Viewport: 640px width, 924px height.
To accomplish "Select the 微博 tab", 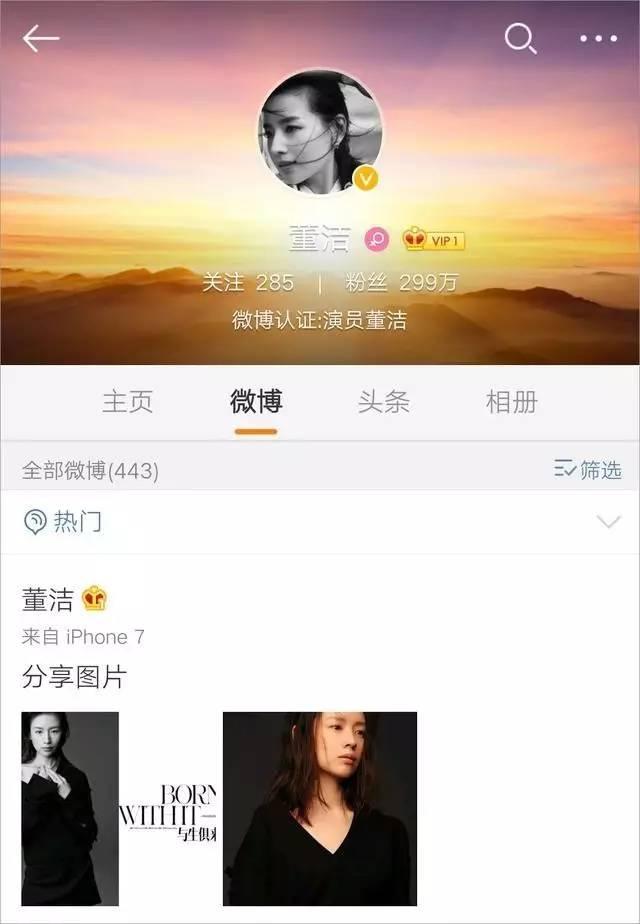I will click(x=256, y=402).
